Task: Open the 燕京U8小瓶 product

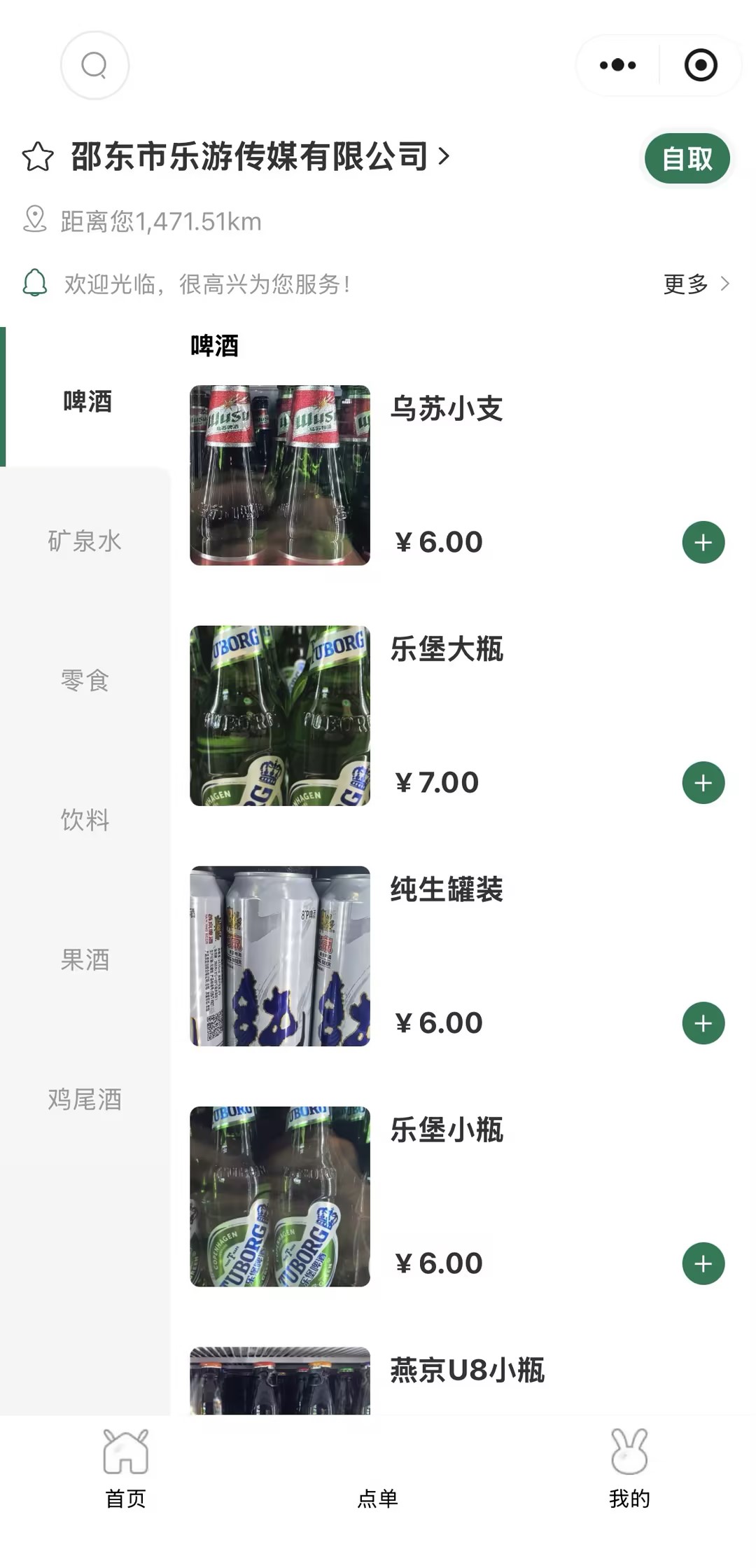Action: point(466,1371)
